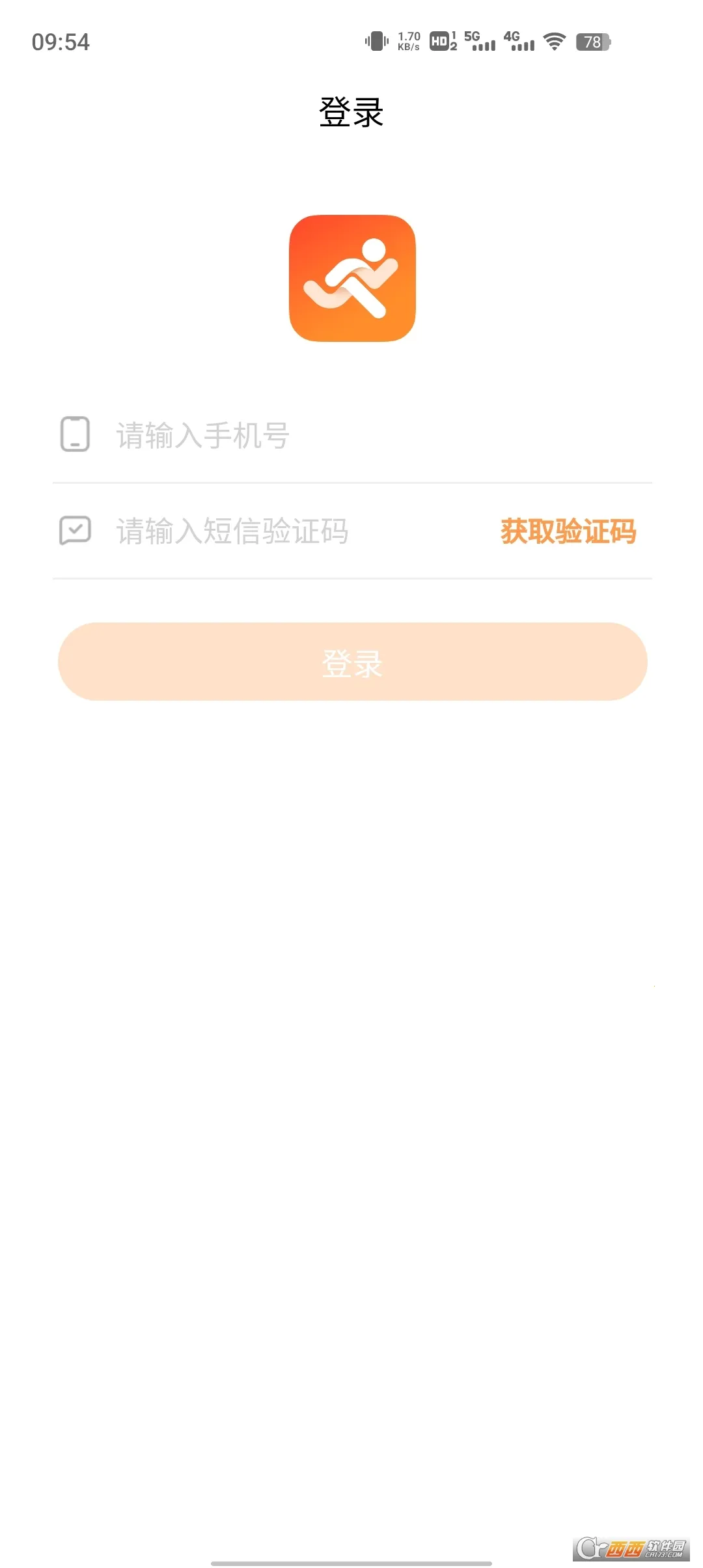Click the message icon beside the verification code field
703x1568 pixels.
76,531
